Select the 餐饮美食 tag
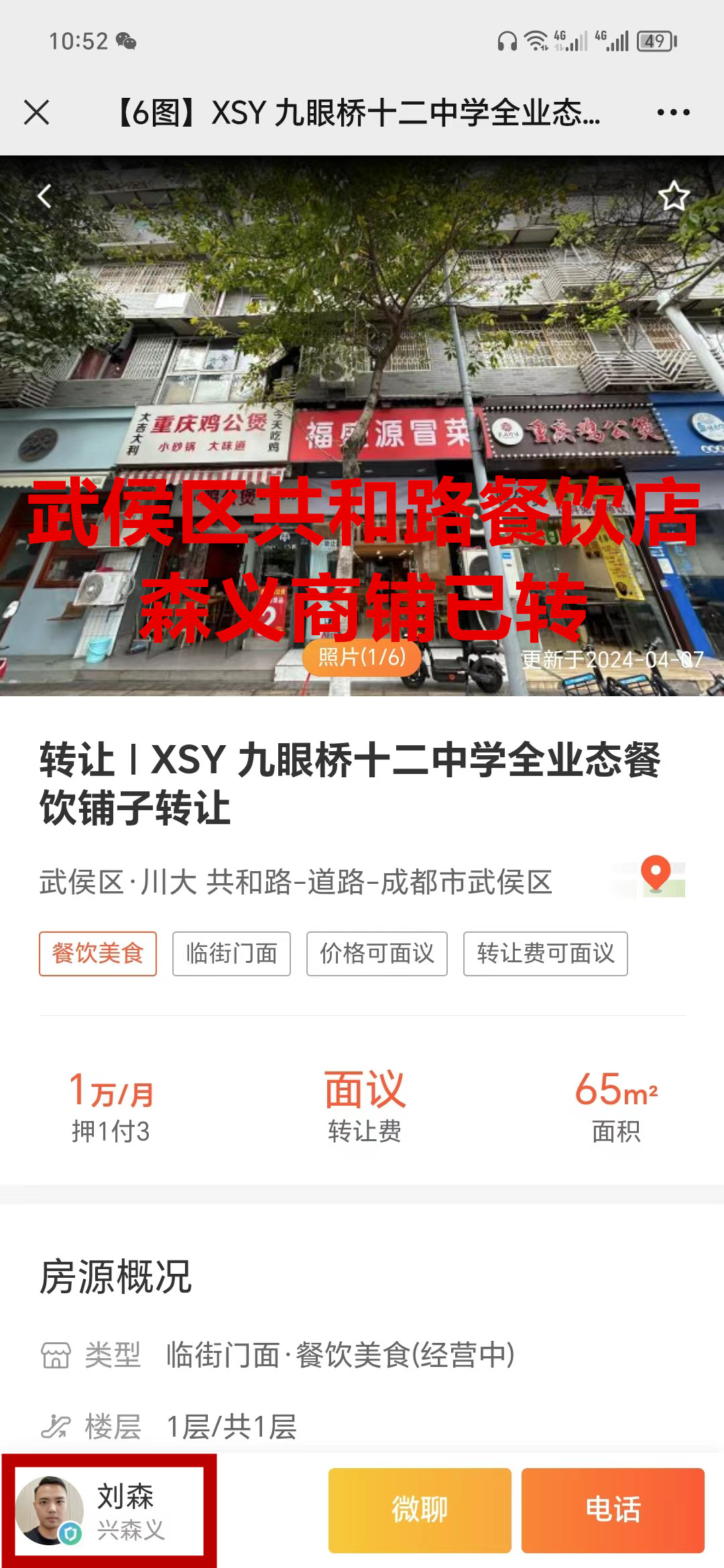 (98, 954)
